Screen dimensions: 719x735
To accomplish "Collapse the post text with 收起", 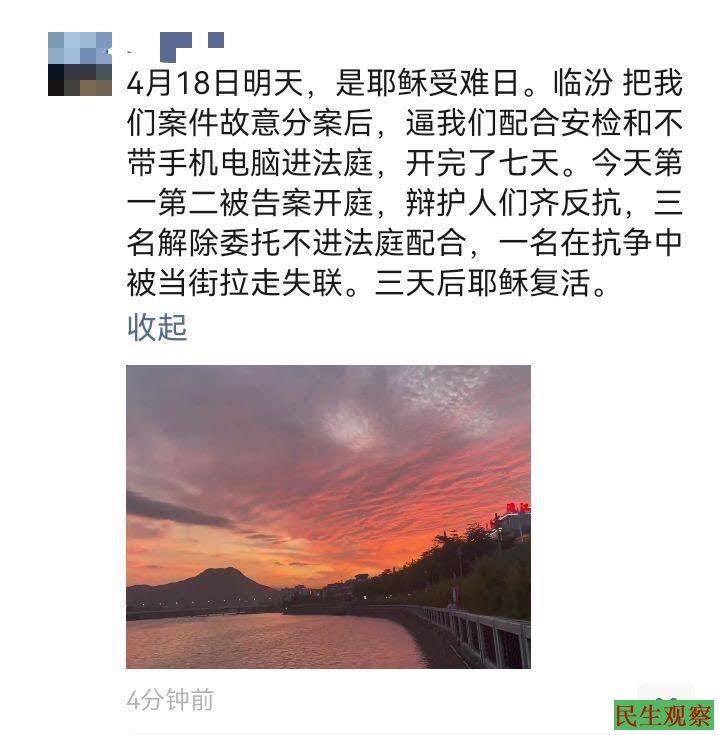I will point(157,327).
